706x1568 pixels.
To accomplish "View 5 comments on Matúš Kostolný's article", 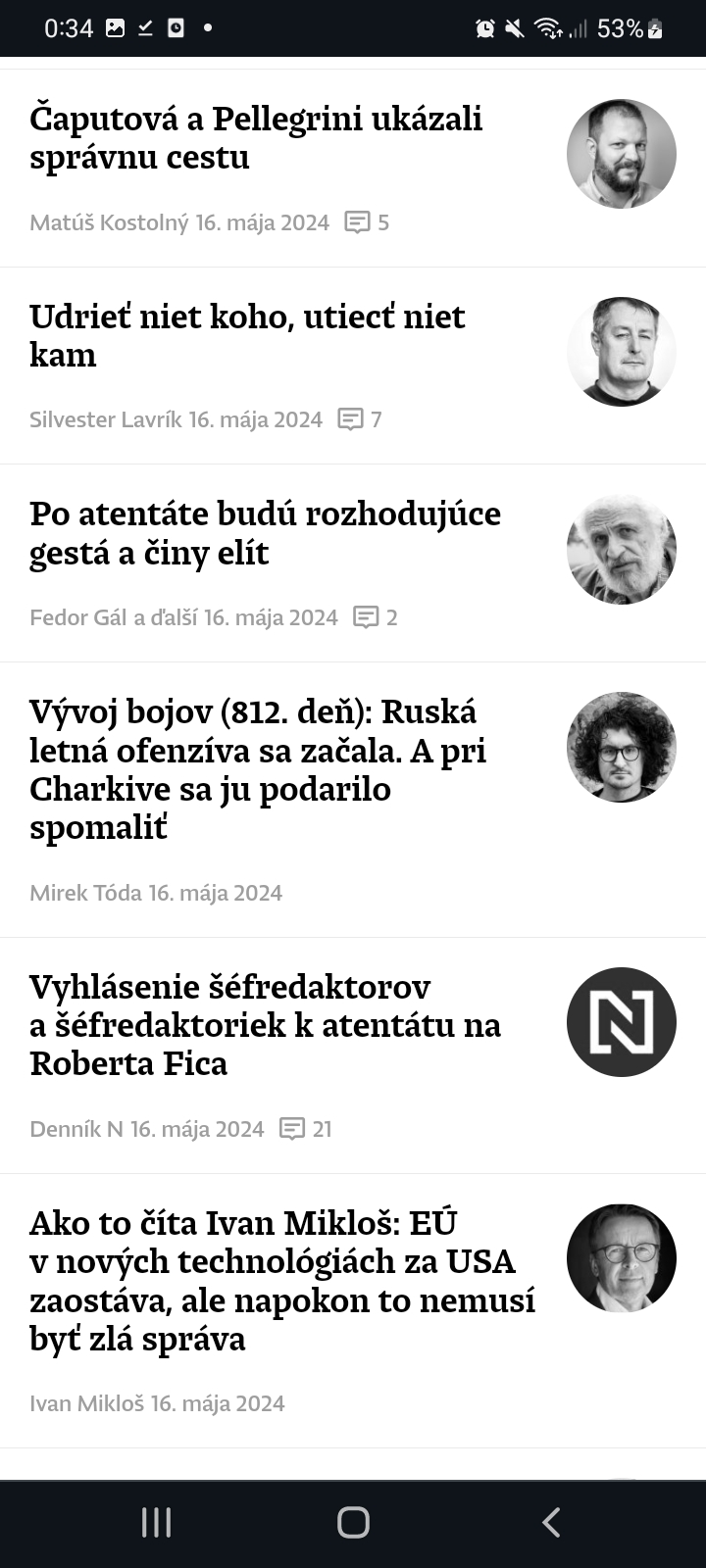I will (x=367, y=222).
